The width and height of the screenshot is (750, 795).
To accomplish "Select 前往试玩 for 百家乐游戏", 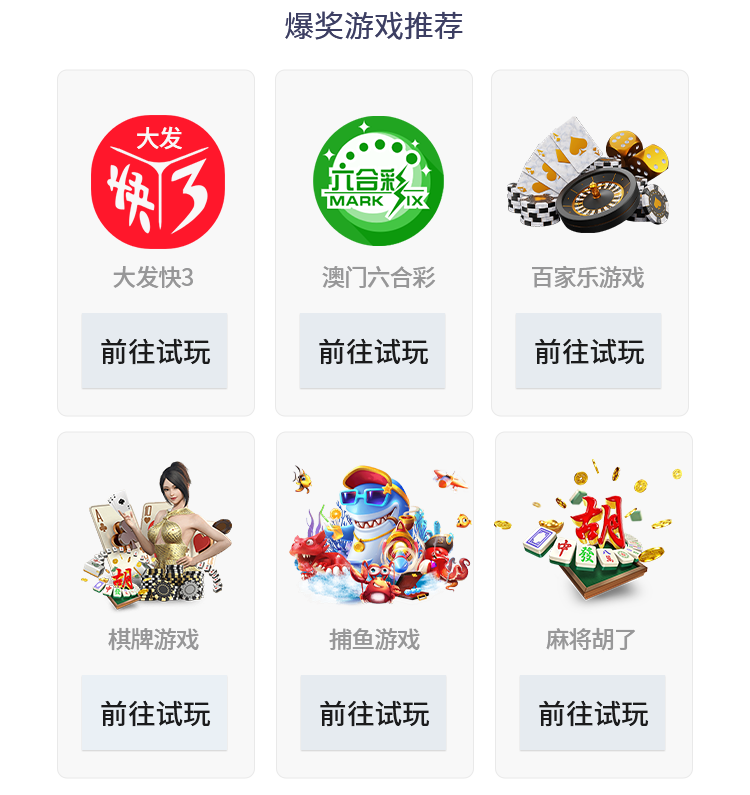I will (589, 351).
